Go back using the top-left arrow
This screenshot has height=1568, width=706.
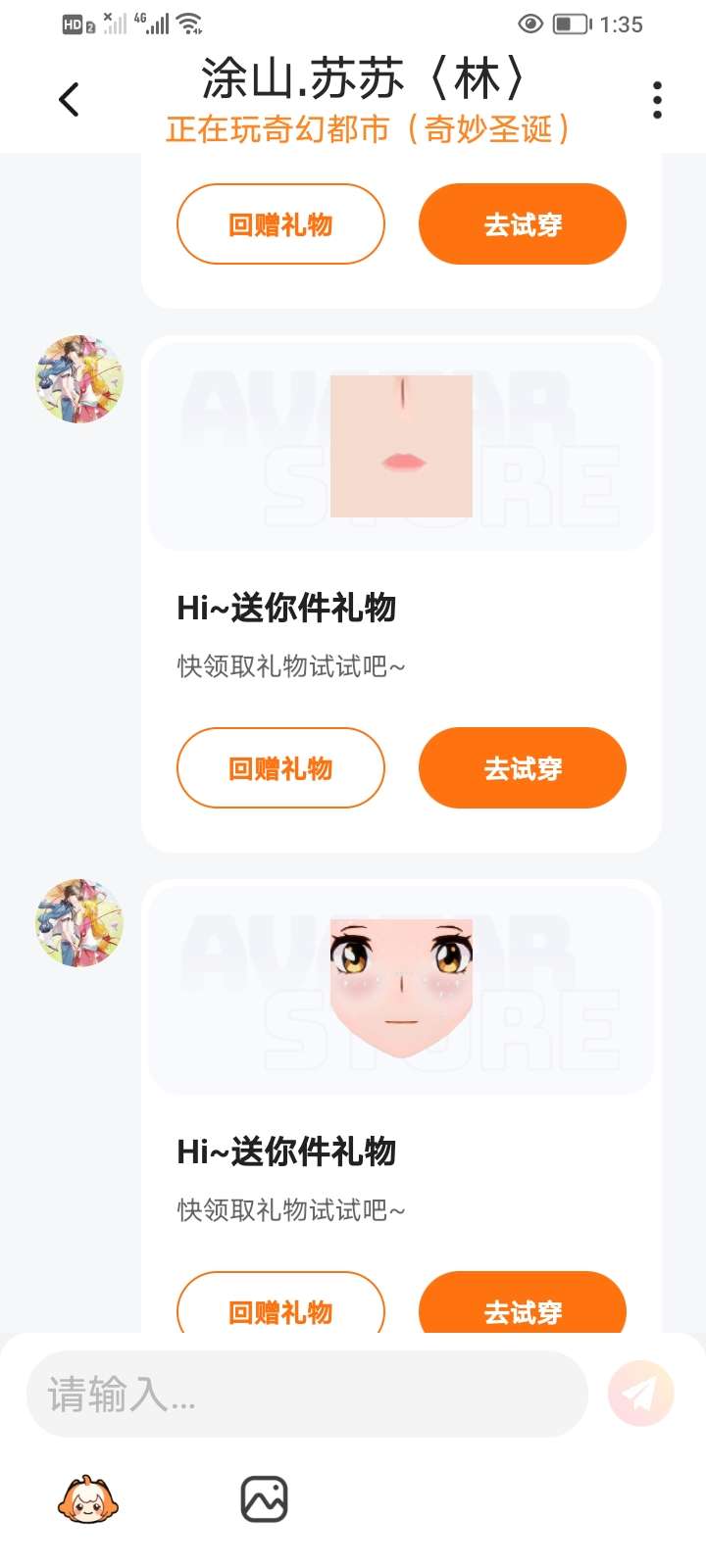pyautogui.click(x=69, y=99)
